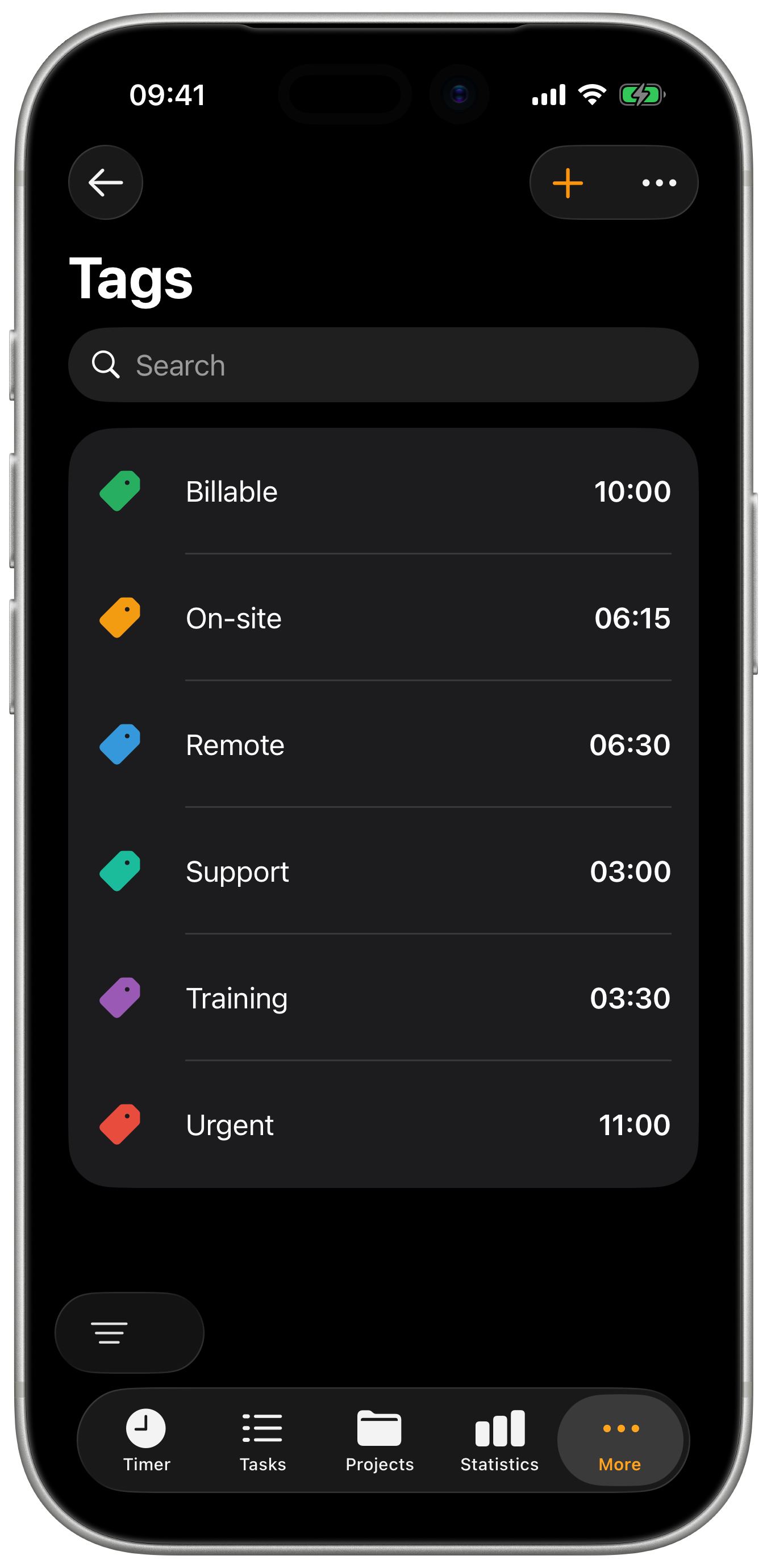
Task: Switch to the Timer tab
Action: 146,1440
